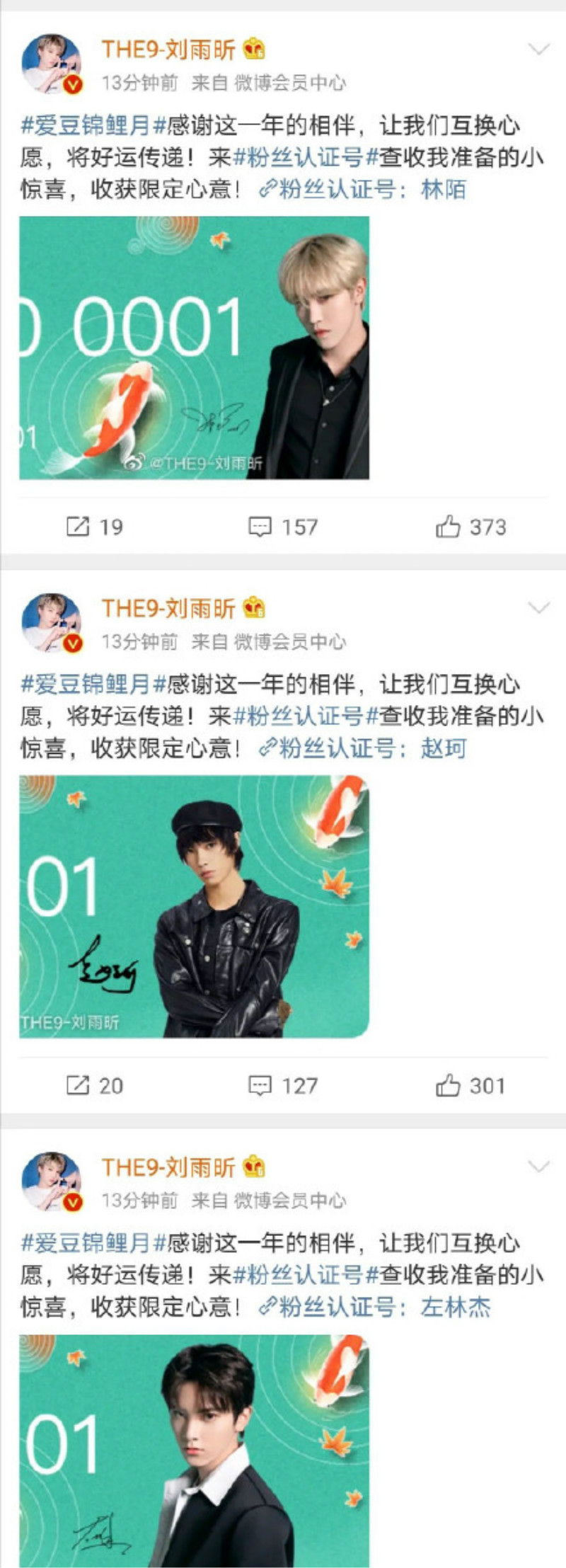Repost the 赵珂 post with 20 reposts
The width and height of the screenshot is (566, 1568).
click(x=94, y=1085)
